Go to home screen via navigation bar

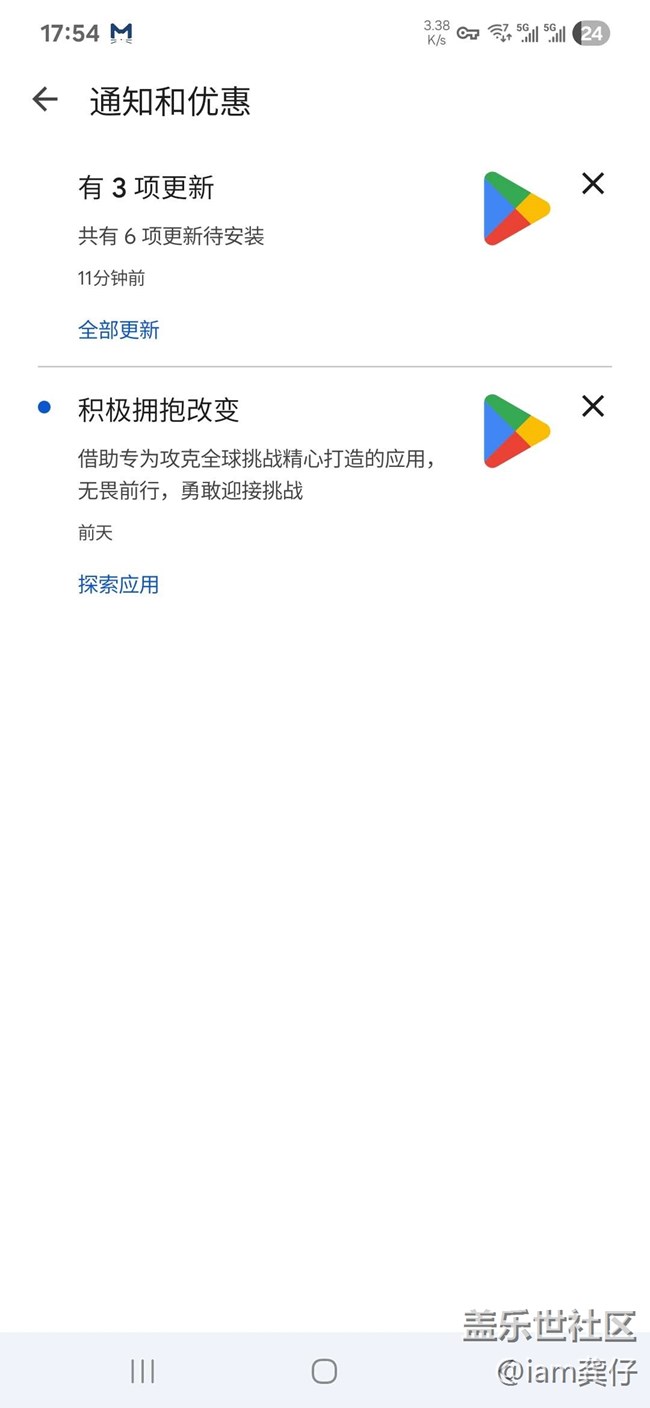point(324,1371)
